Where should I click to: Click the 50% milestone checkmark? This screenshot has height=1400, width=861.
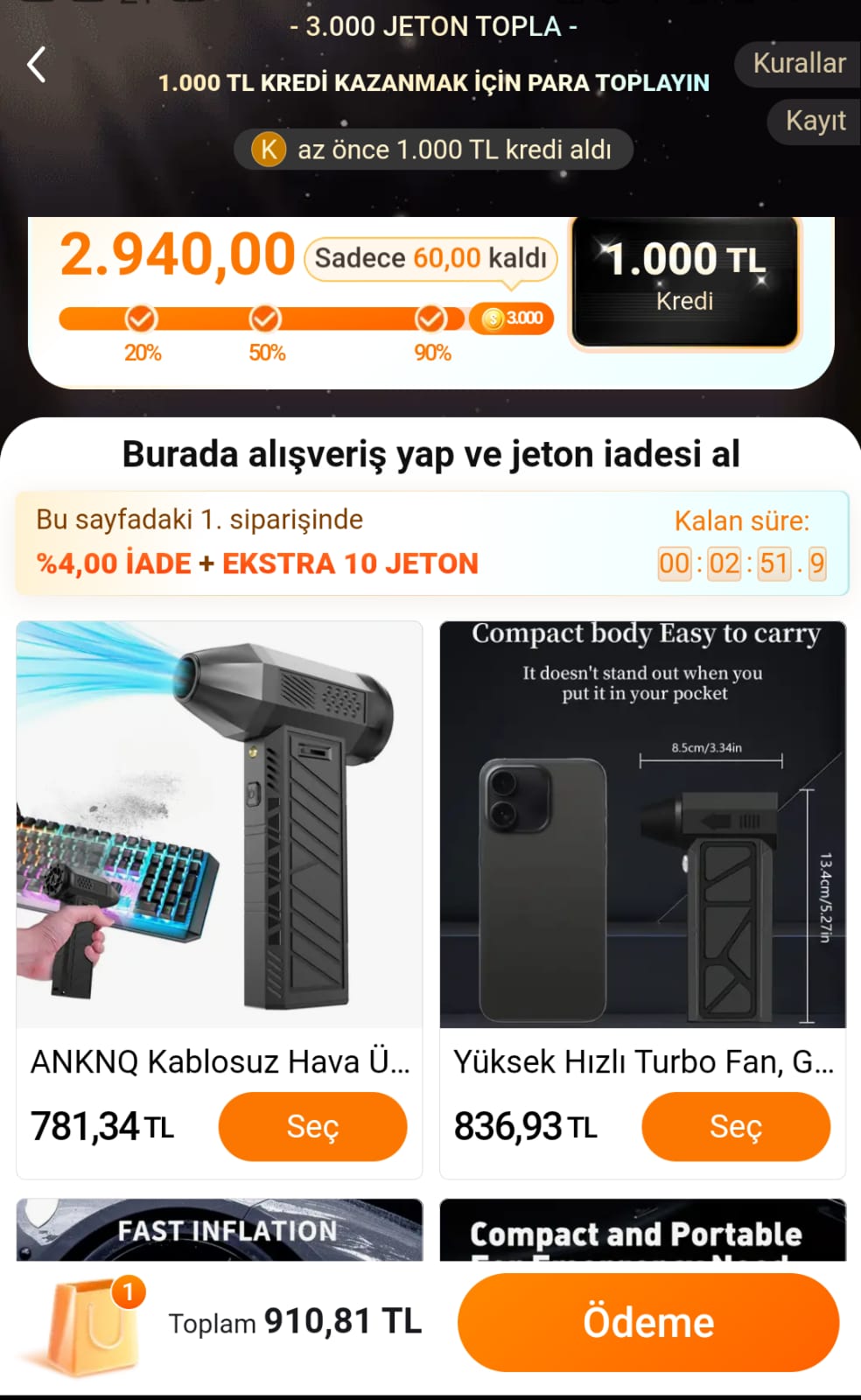pos(267,318)
